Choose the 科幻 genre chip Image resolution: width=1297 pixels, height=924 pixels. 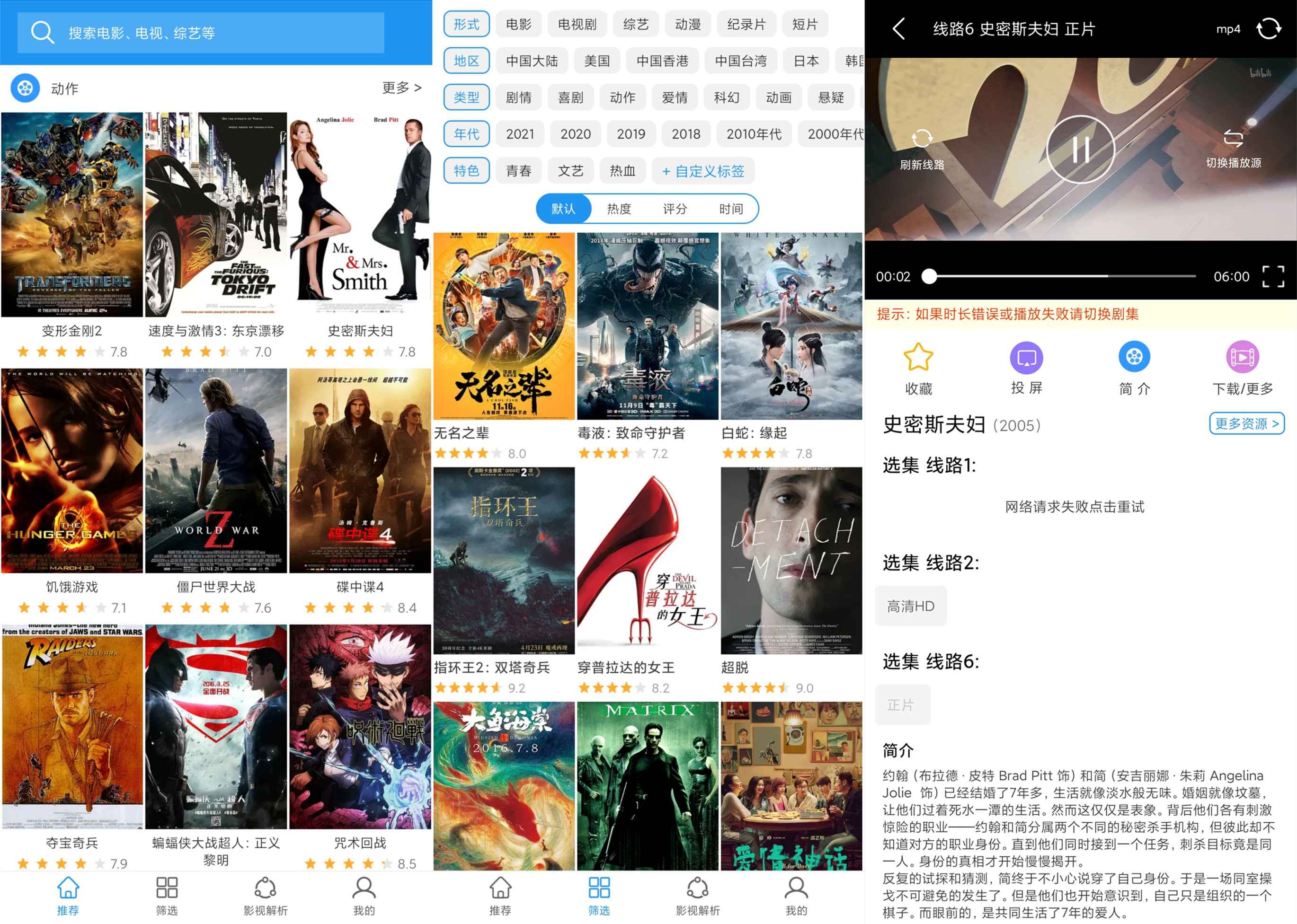[726, 97]
